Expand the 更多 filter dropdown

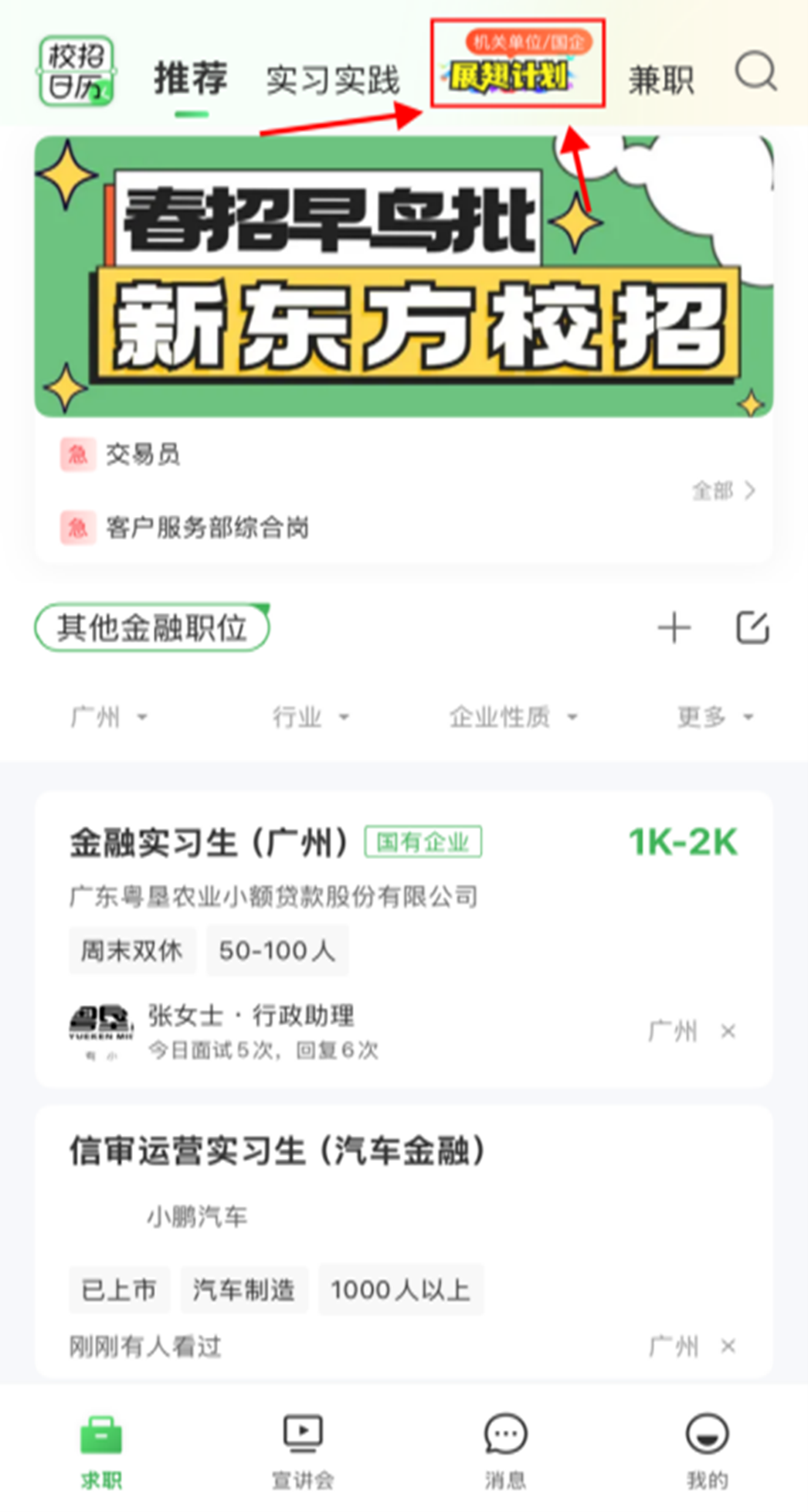tap(715, 717)
